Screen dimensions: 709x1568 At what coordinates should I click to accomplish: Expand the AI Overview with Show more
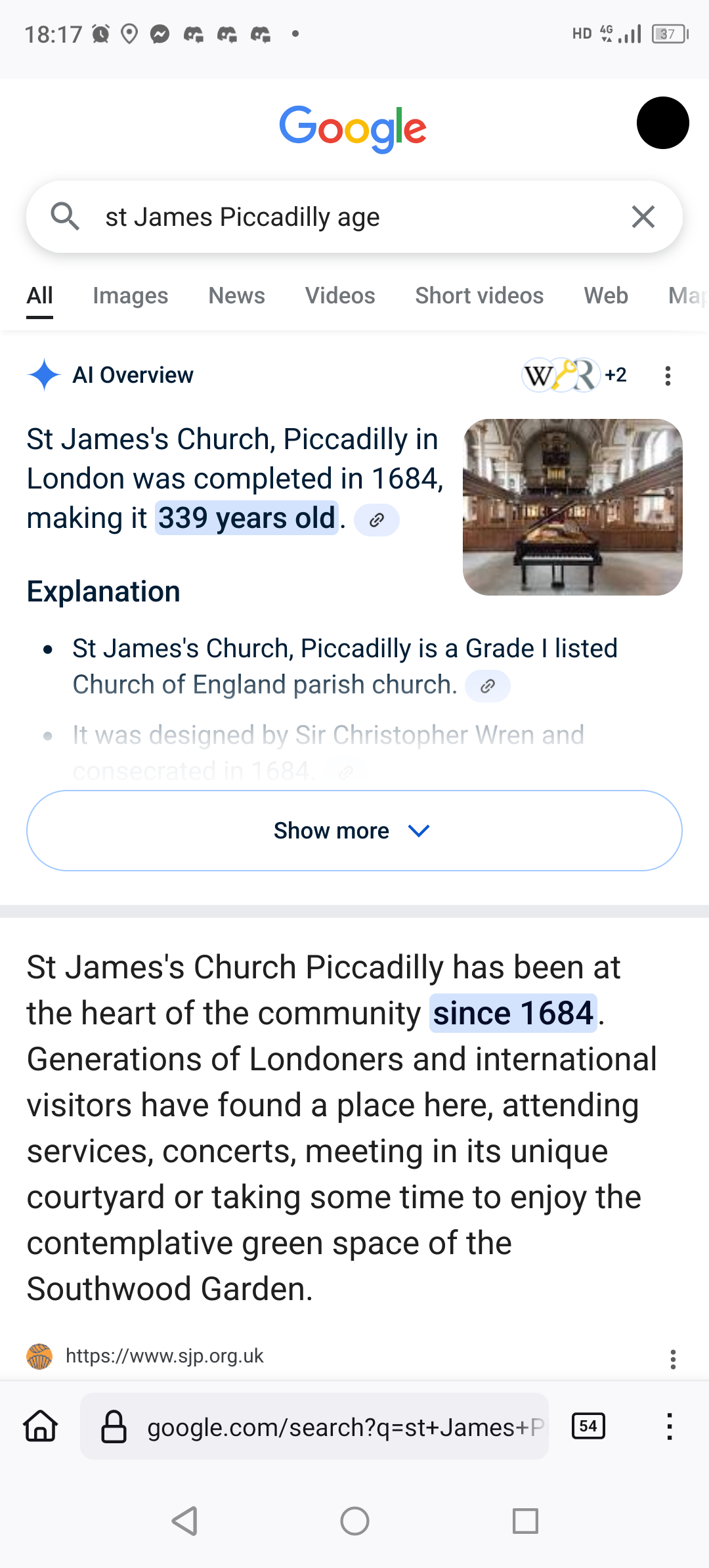click(354, 831)
